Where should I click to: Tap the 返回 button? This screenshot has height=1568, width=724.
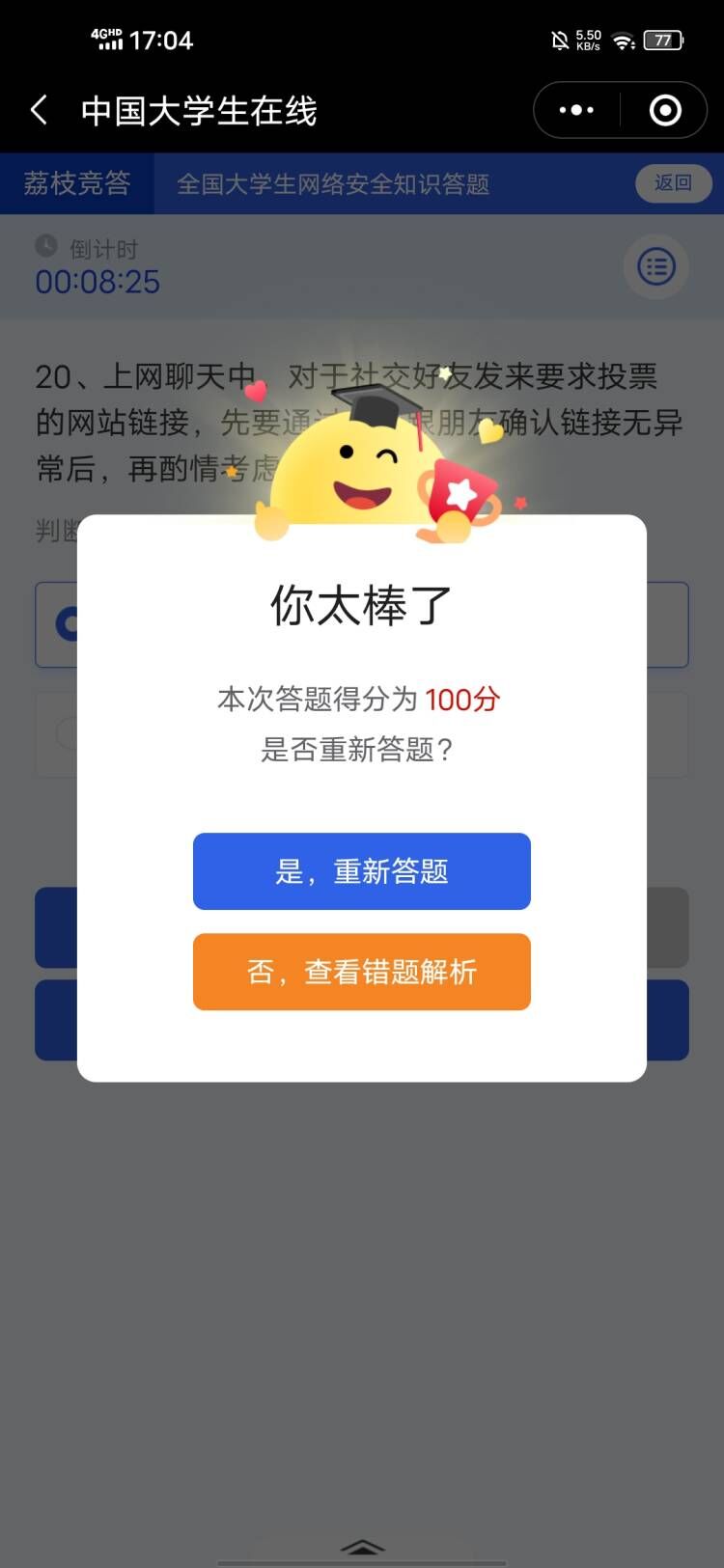coord(673,183)
